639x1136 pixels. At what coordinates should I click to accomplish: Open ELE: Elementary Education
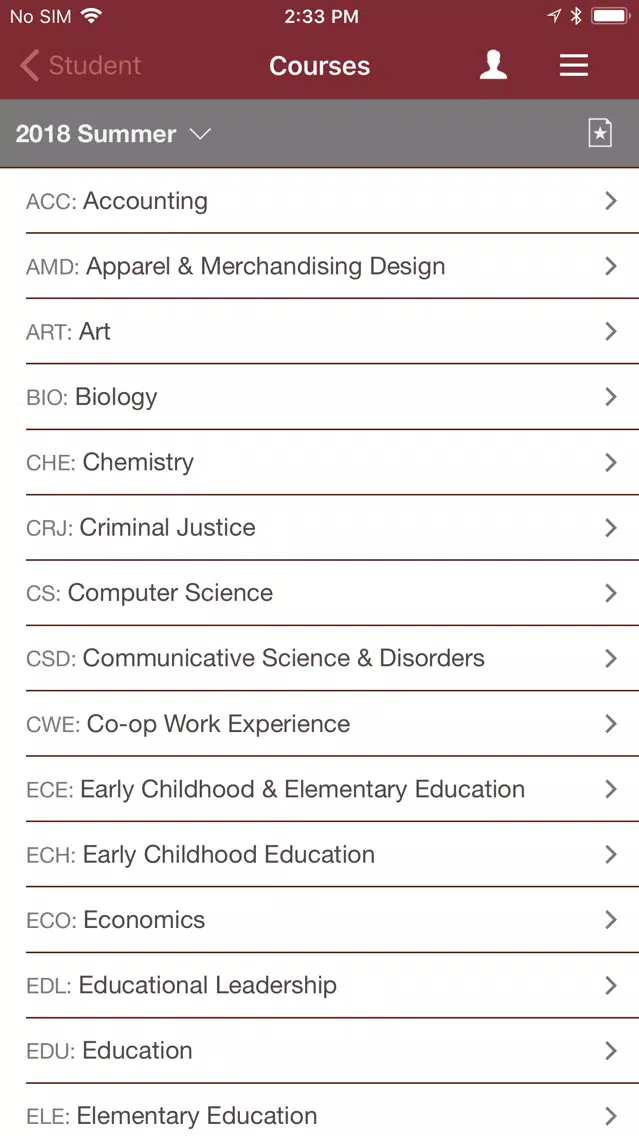click(320, 1110)
